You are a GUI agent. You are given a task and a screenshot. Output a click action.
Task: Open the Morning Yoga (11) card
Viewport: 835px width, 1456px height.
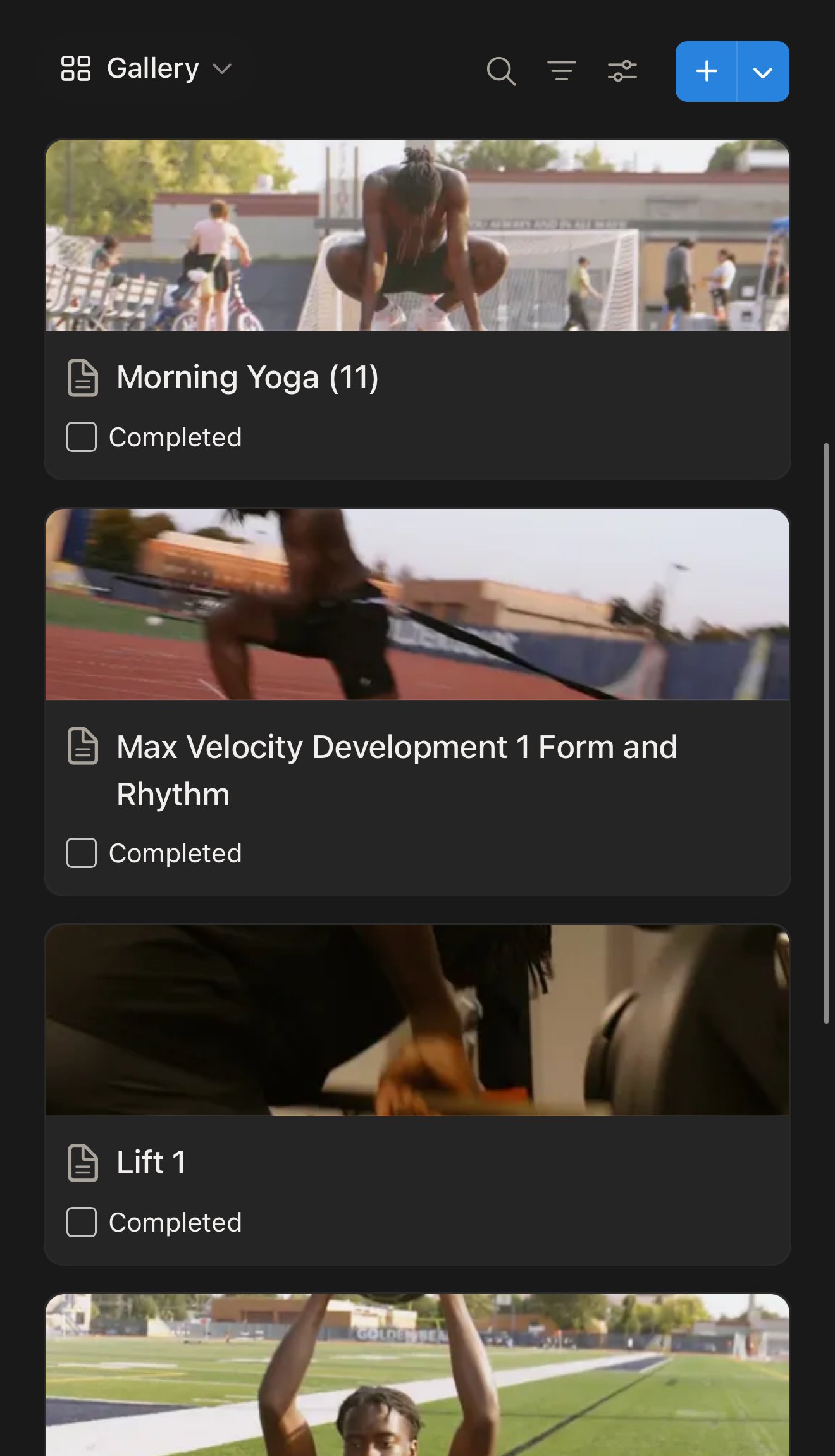(247, 377)
